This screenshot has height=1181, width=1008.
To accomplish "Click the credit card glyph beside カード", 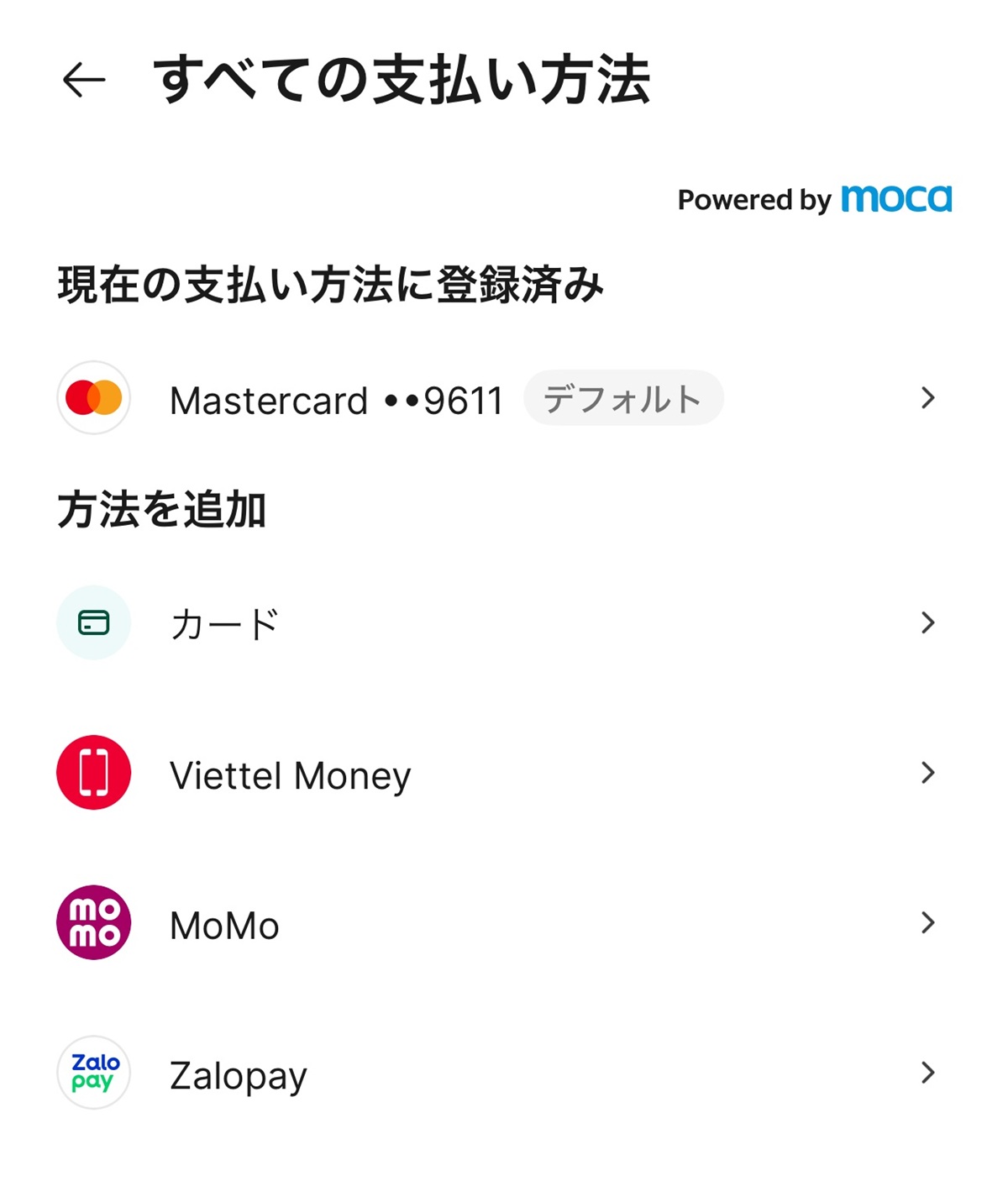I will pos(92,622).
